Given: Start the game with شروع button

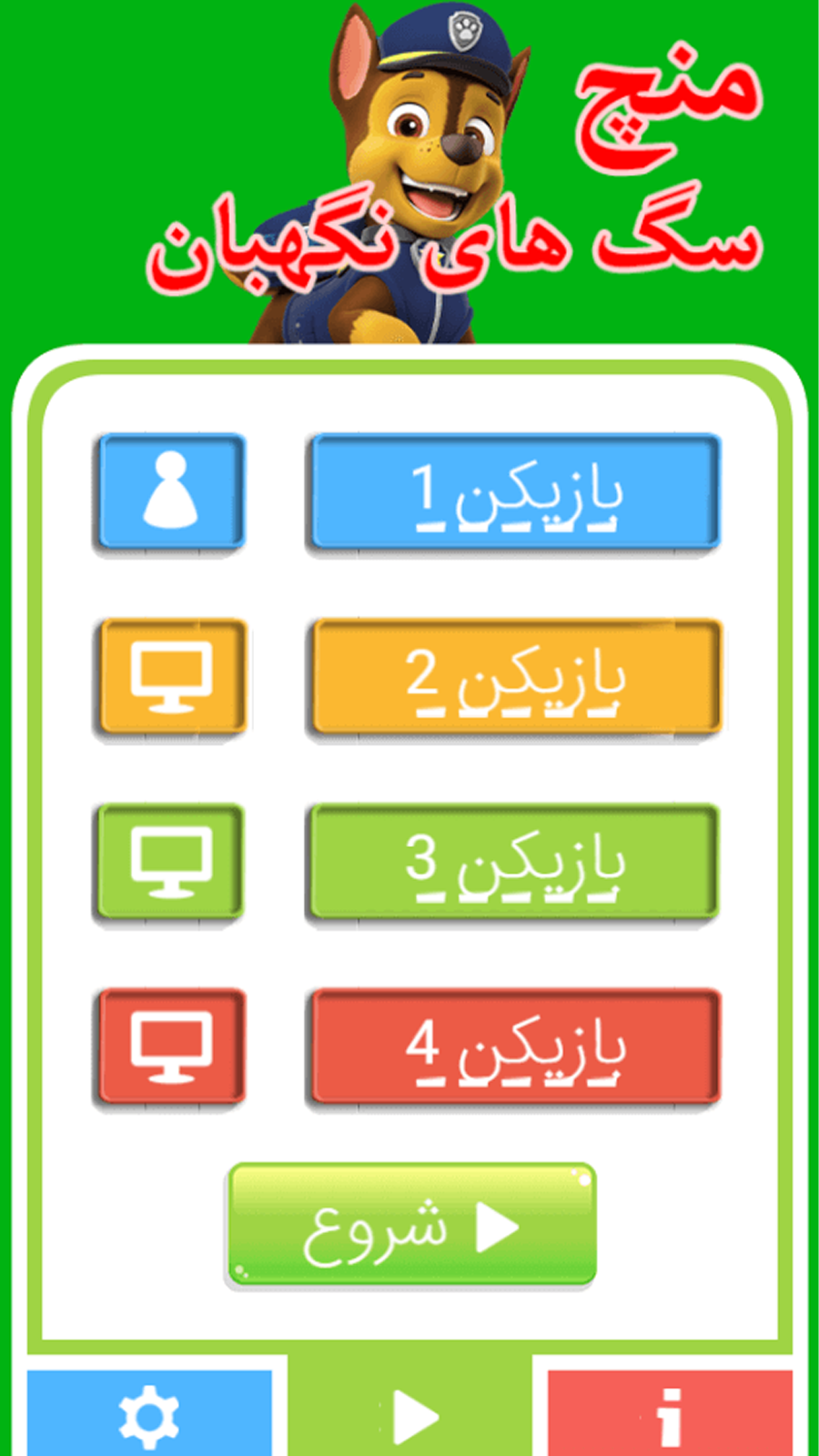Looking at the screenshot, I should pyautogui.click(x=411, y=1225).
